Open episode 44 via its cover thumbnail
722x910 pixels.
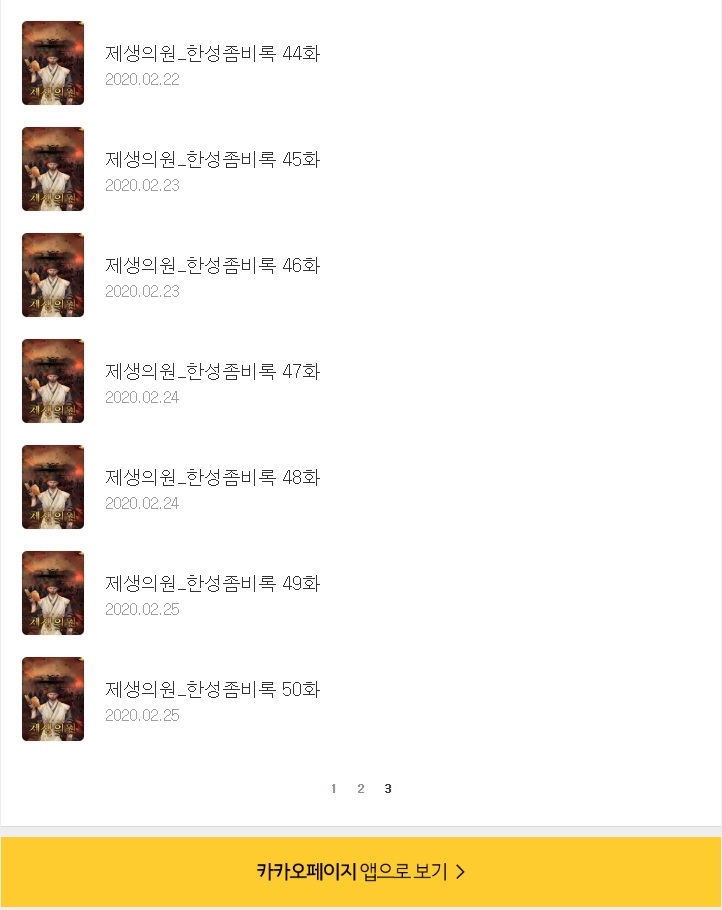click(53, 62)
